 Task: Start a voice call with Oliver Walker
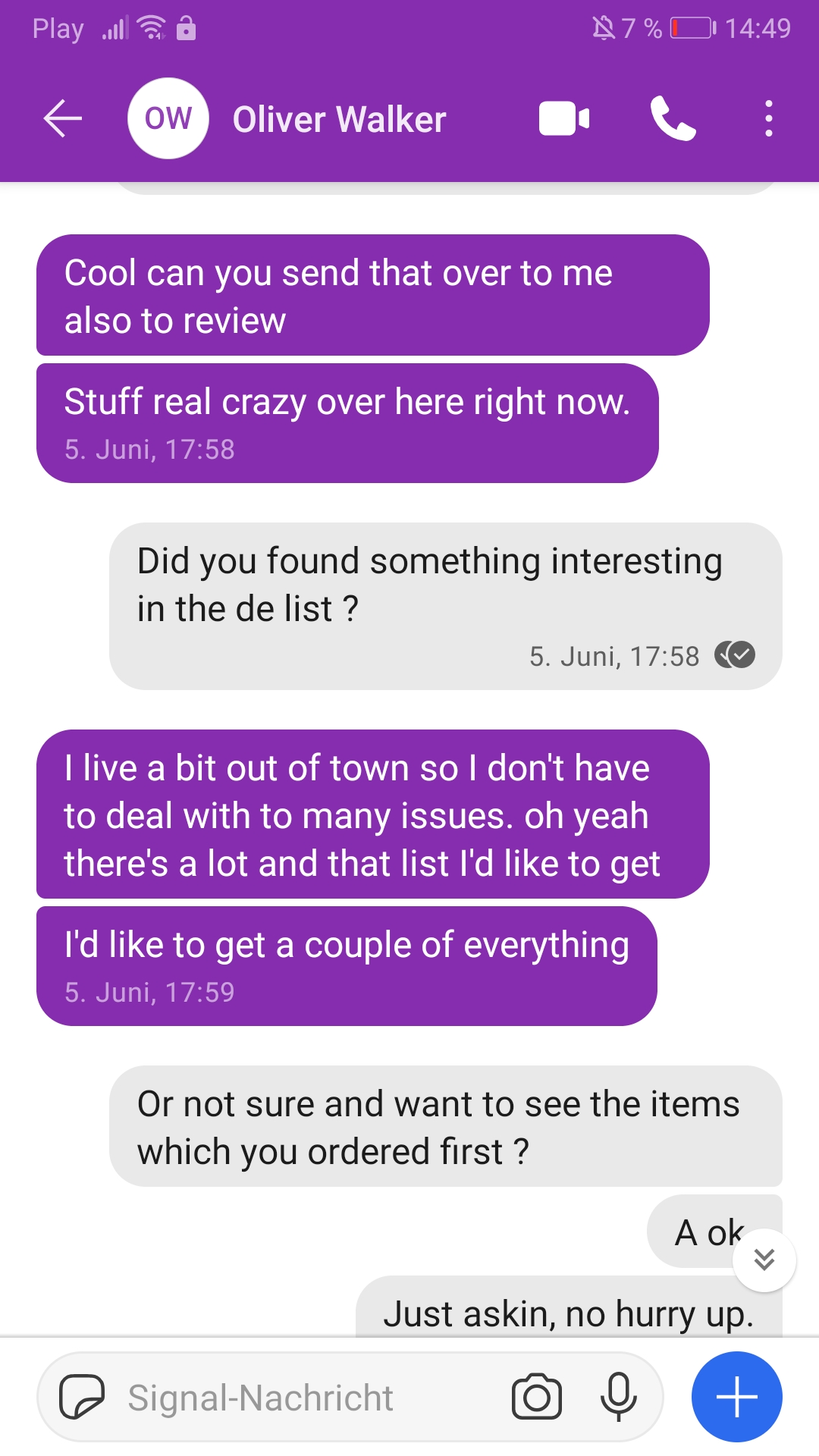672,119
